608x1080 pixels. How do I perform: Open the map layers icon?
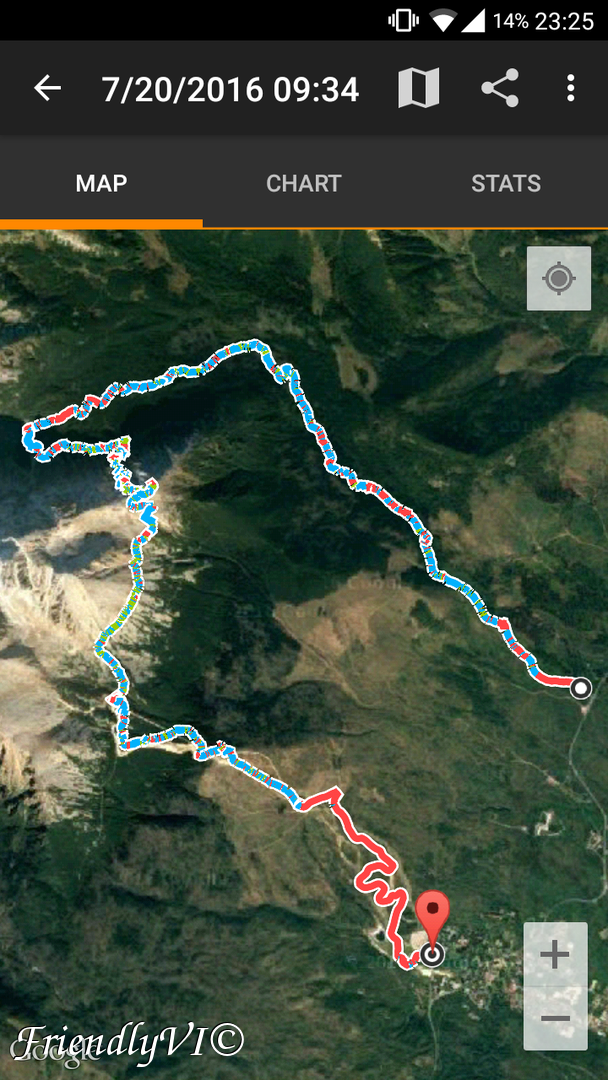(418, 88)
